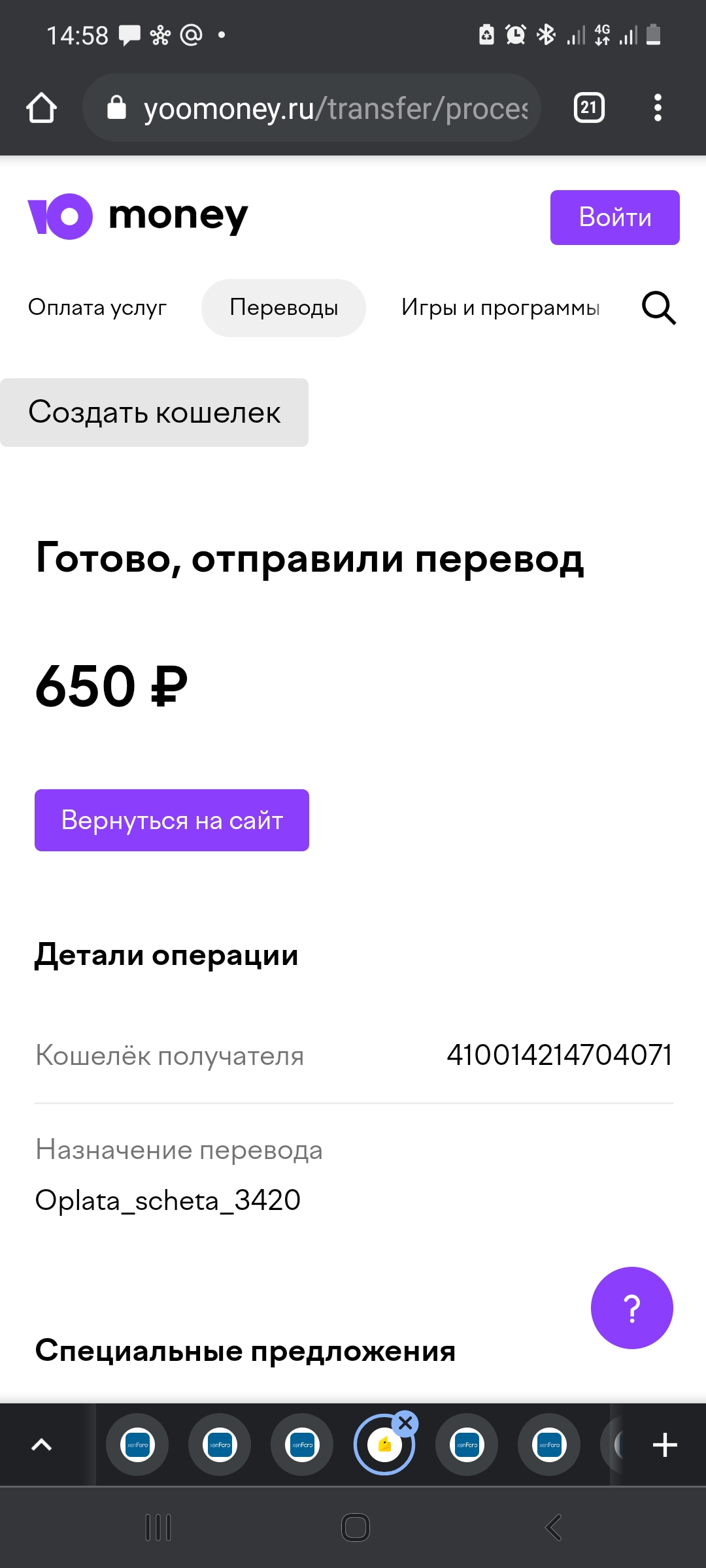Open site search magnifier icon
The image size is (706, 1568).
click(658, 308)
